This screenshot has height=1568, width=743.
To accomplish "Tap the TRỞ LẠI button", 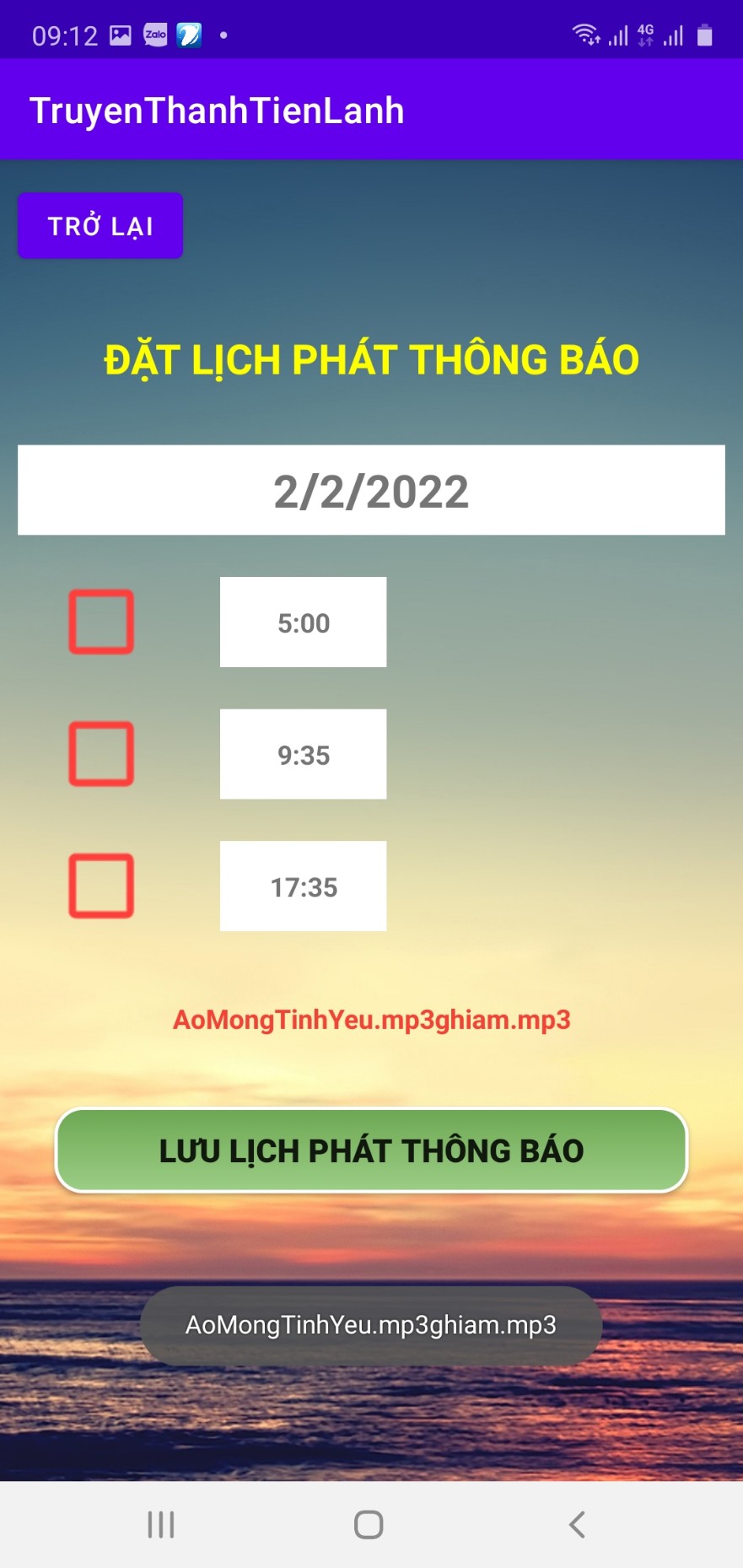I will point(100,226).
